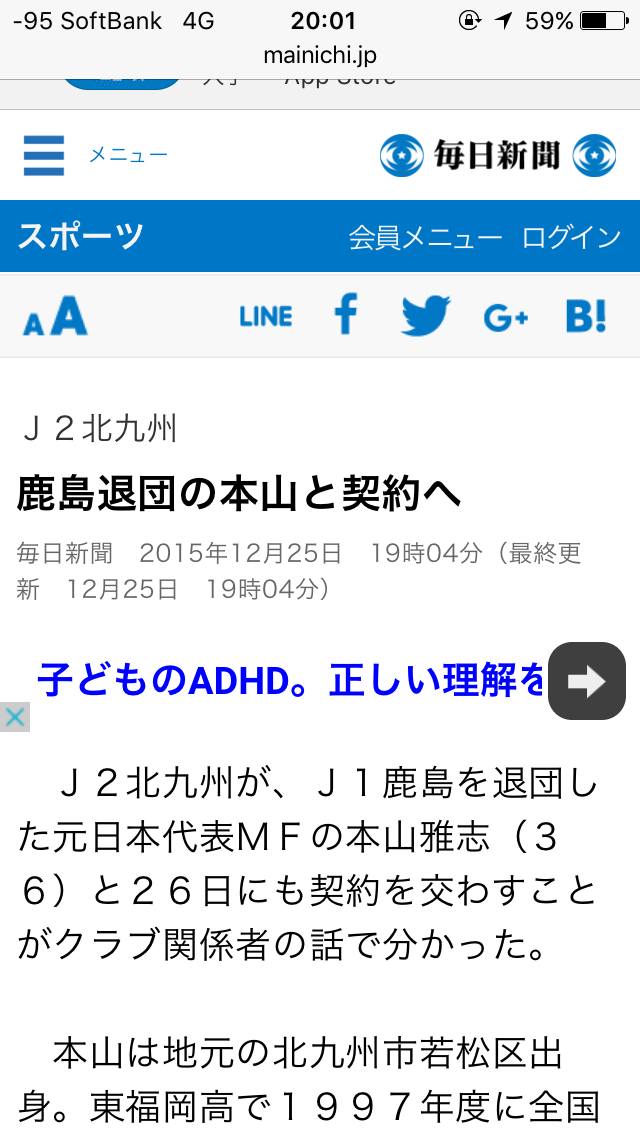Viewport: 640px width, 1136px height.
Task: Change text size with the AA icon
Action: [55, 317]
